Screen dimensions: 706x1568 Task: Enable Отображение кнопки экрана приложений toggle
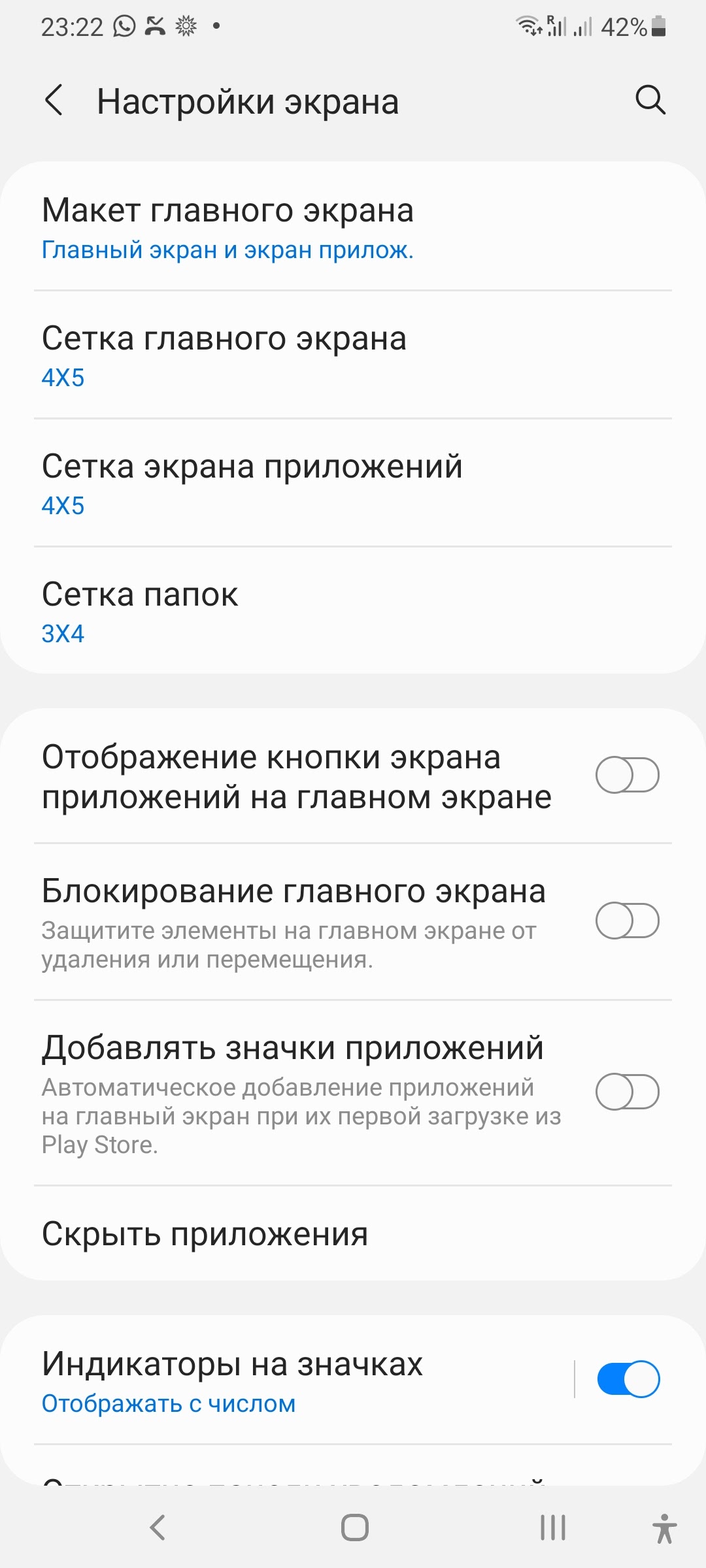point(627,776)
